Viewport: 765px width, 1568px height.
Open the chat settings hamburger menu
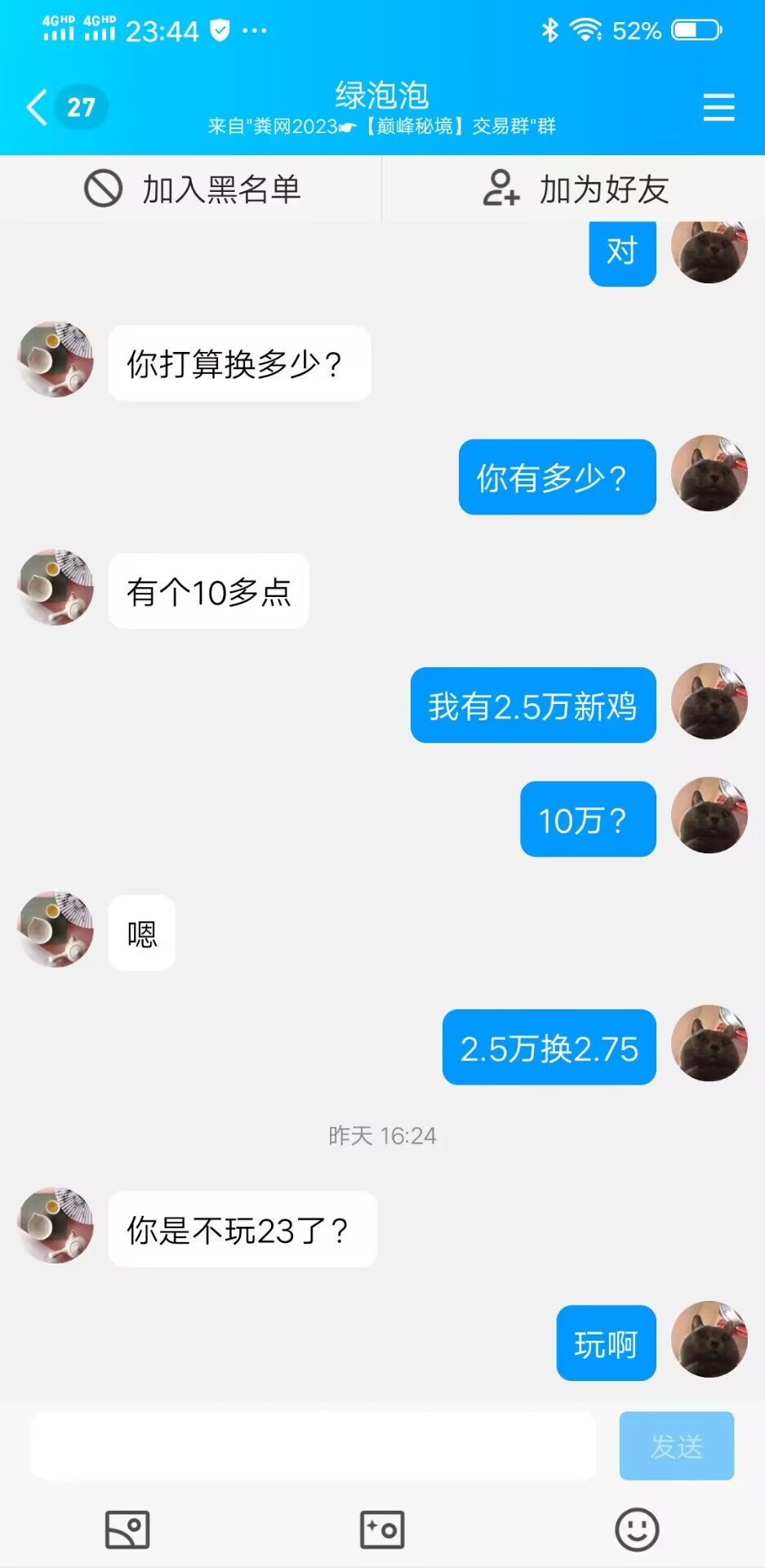718,107
